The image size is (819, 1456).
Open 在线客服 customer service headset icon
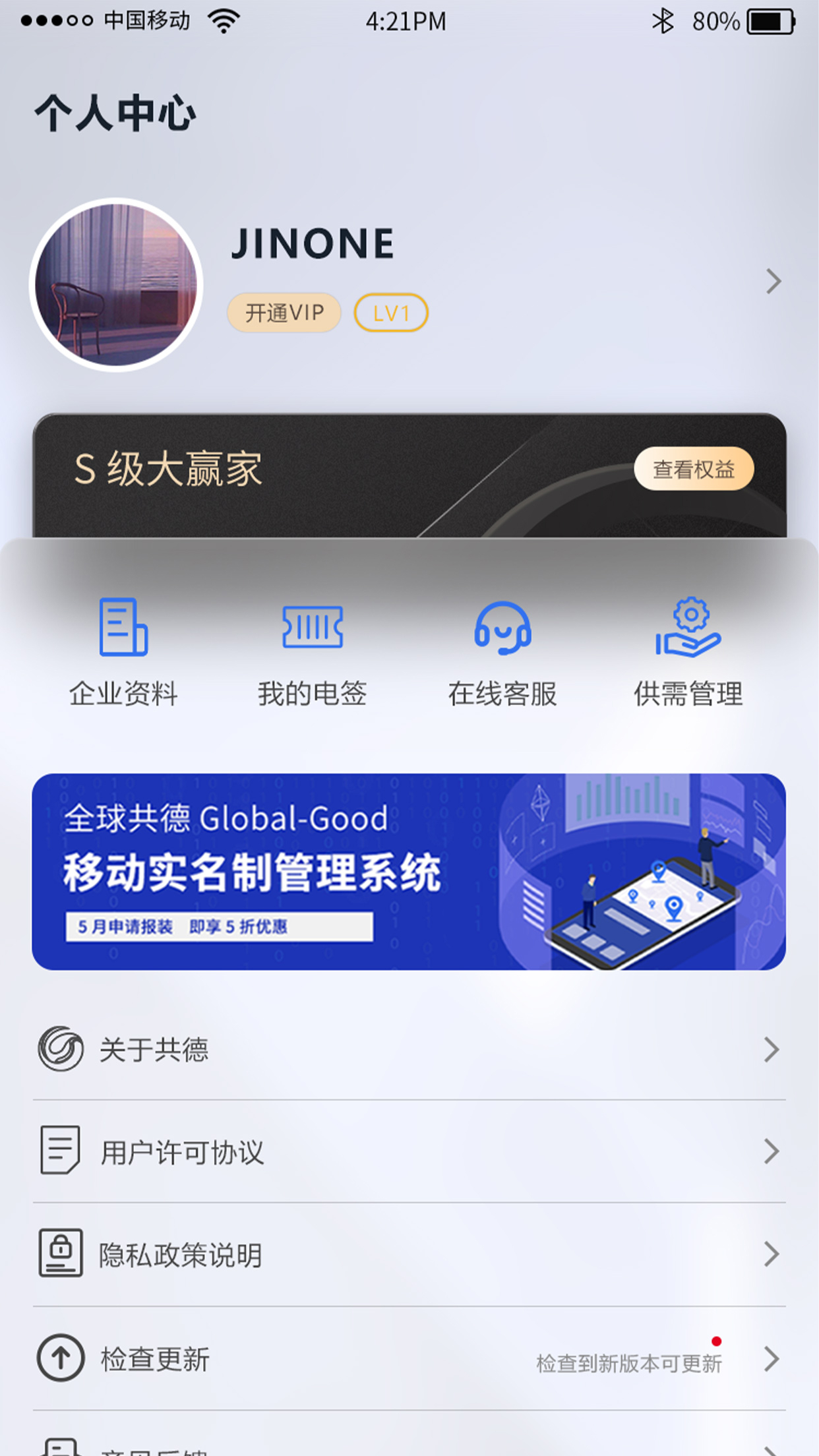[503, 631]
